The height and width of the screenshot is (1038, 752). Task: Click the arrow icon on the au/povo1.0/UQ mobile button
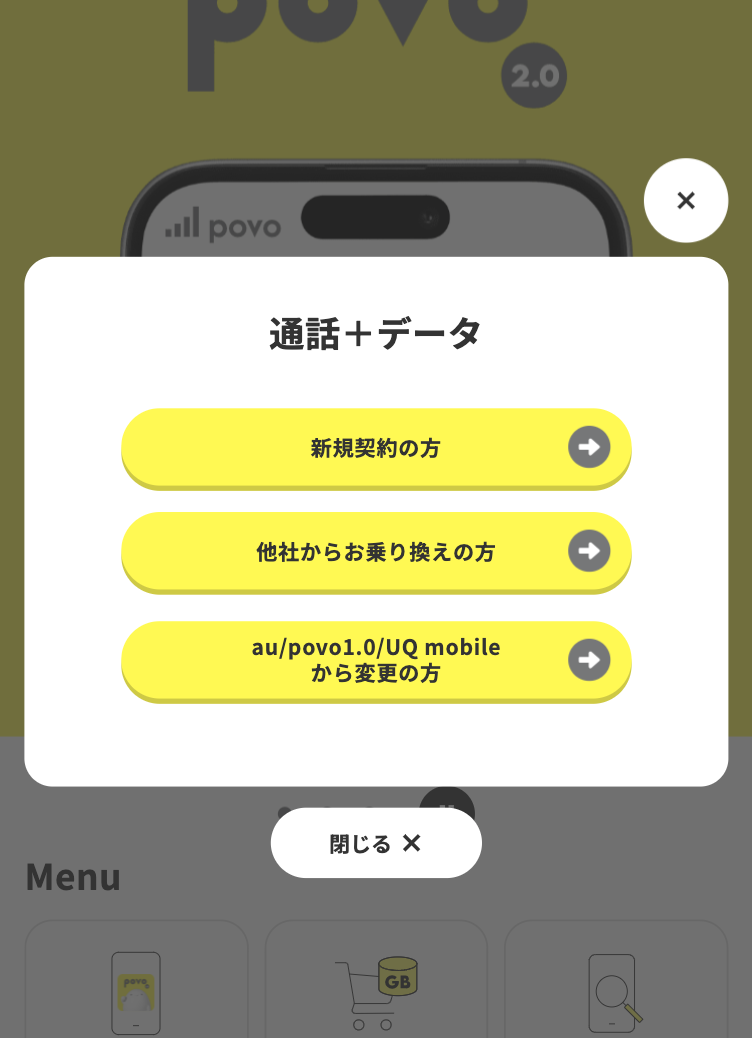pos(589,660)
